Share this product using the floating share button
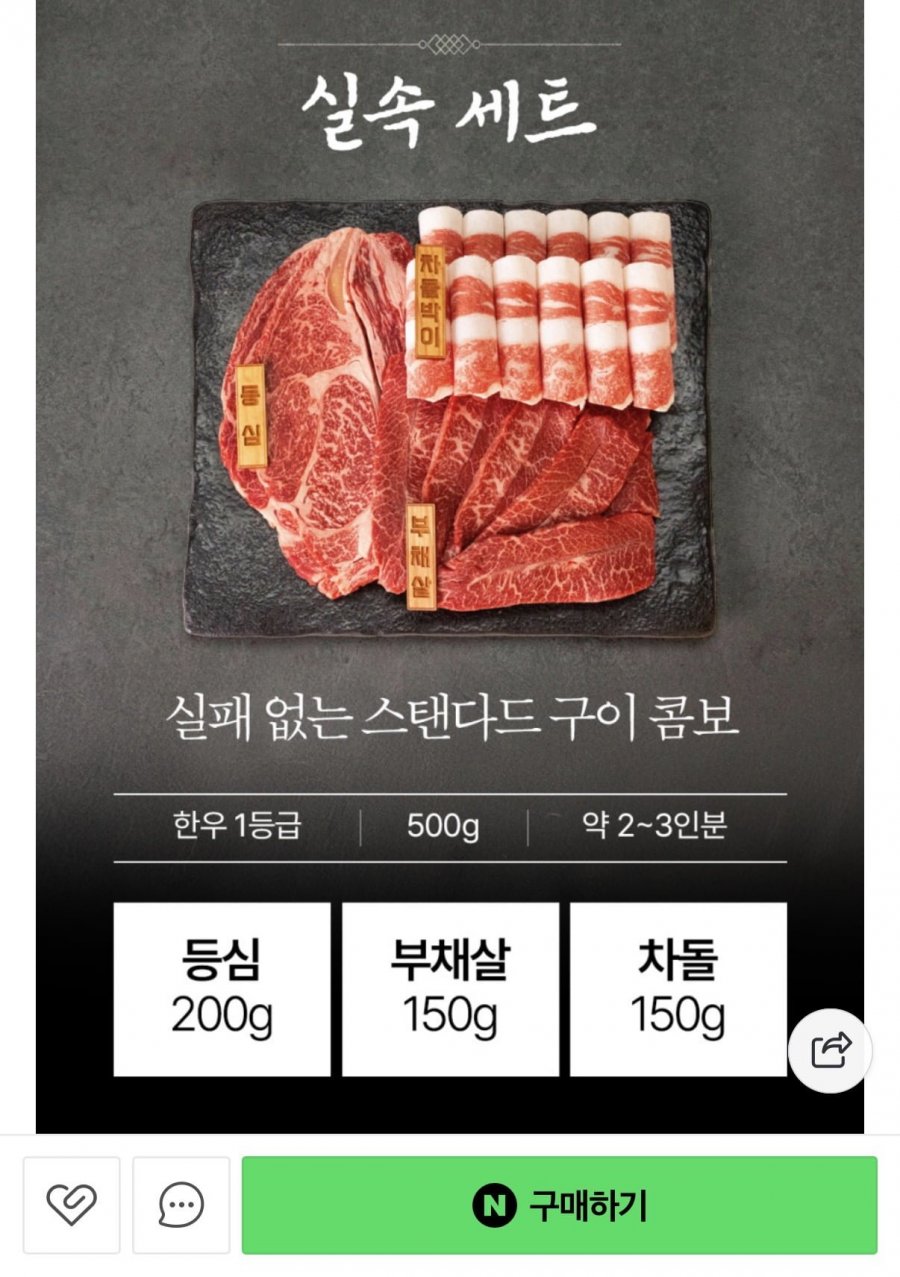 pos(830,1050)
